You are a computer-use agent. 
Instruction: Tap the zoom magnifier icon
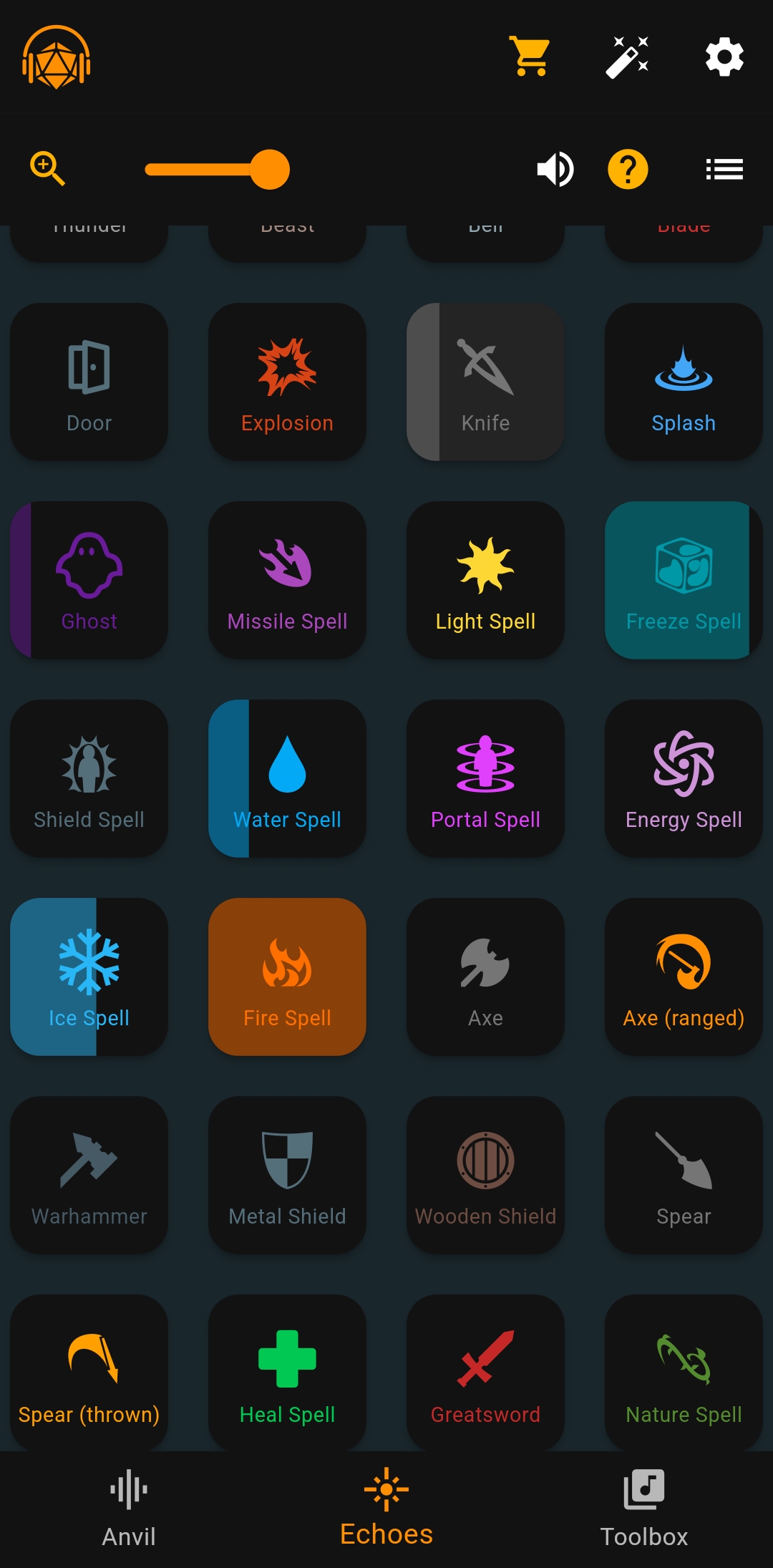pos(47,169)
